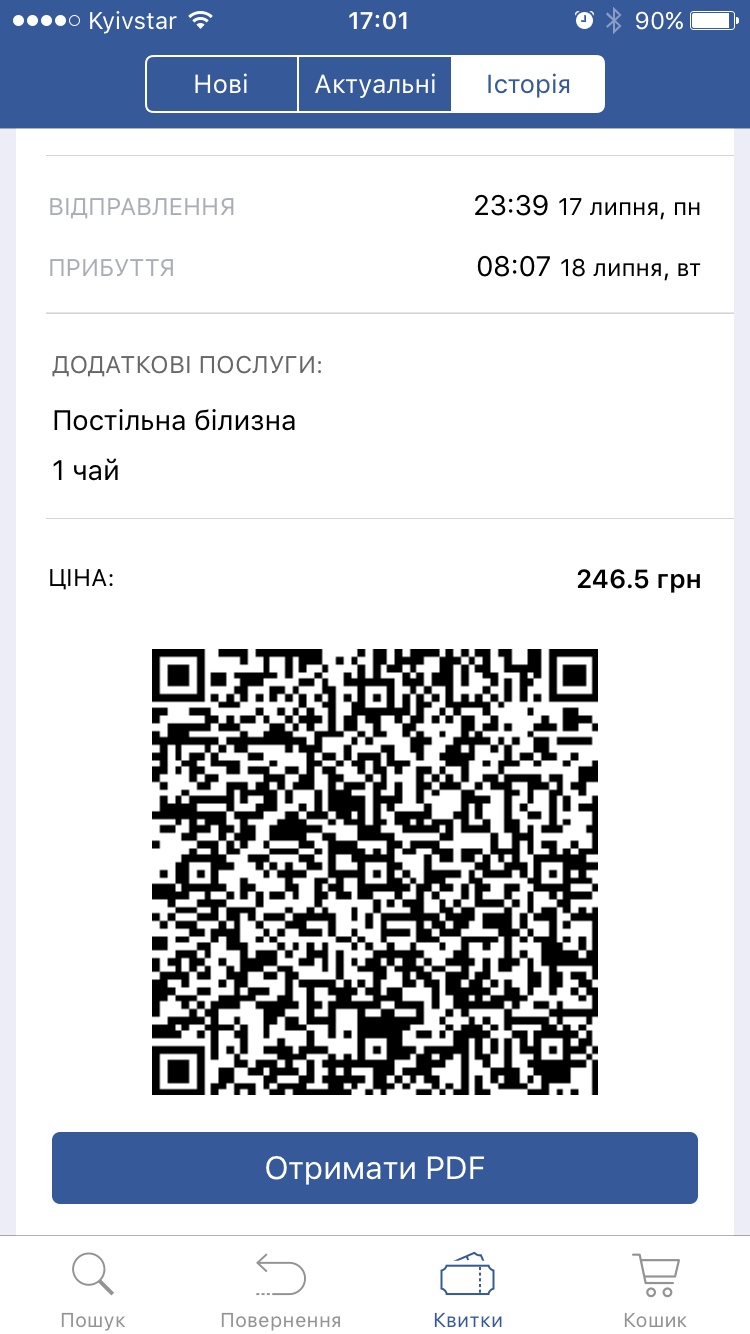Switch to the Нові segment

point(222,84)
